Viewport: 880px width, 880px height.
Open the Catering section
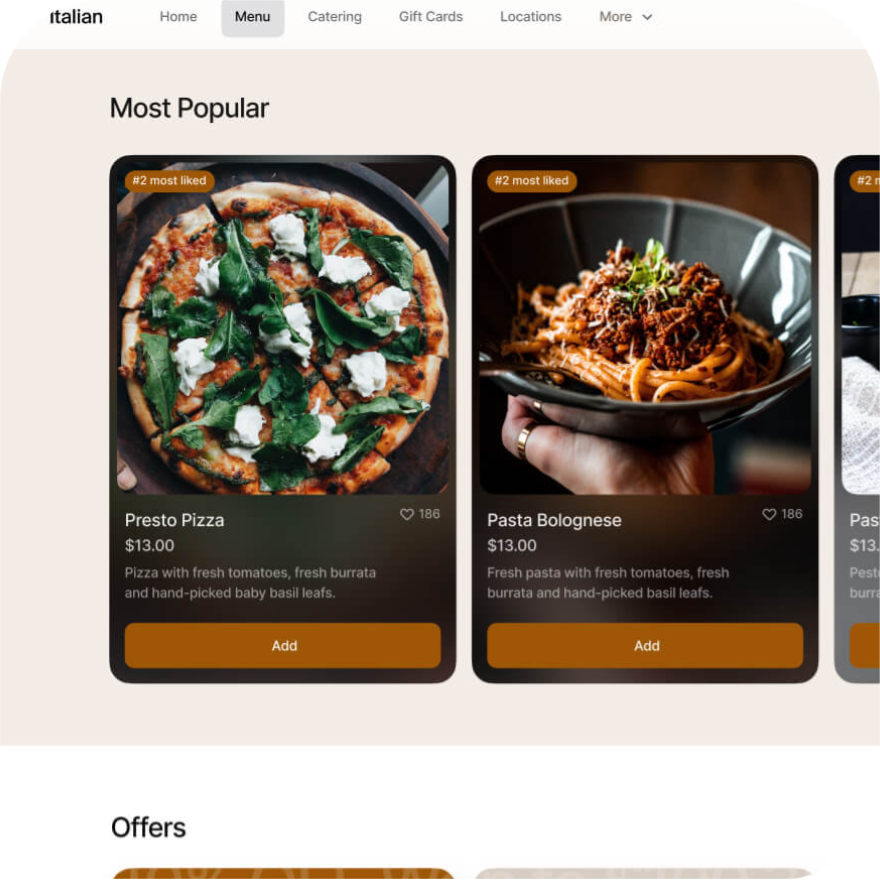pyautogui.click(x=334, y=17)
